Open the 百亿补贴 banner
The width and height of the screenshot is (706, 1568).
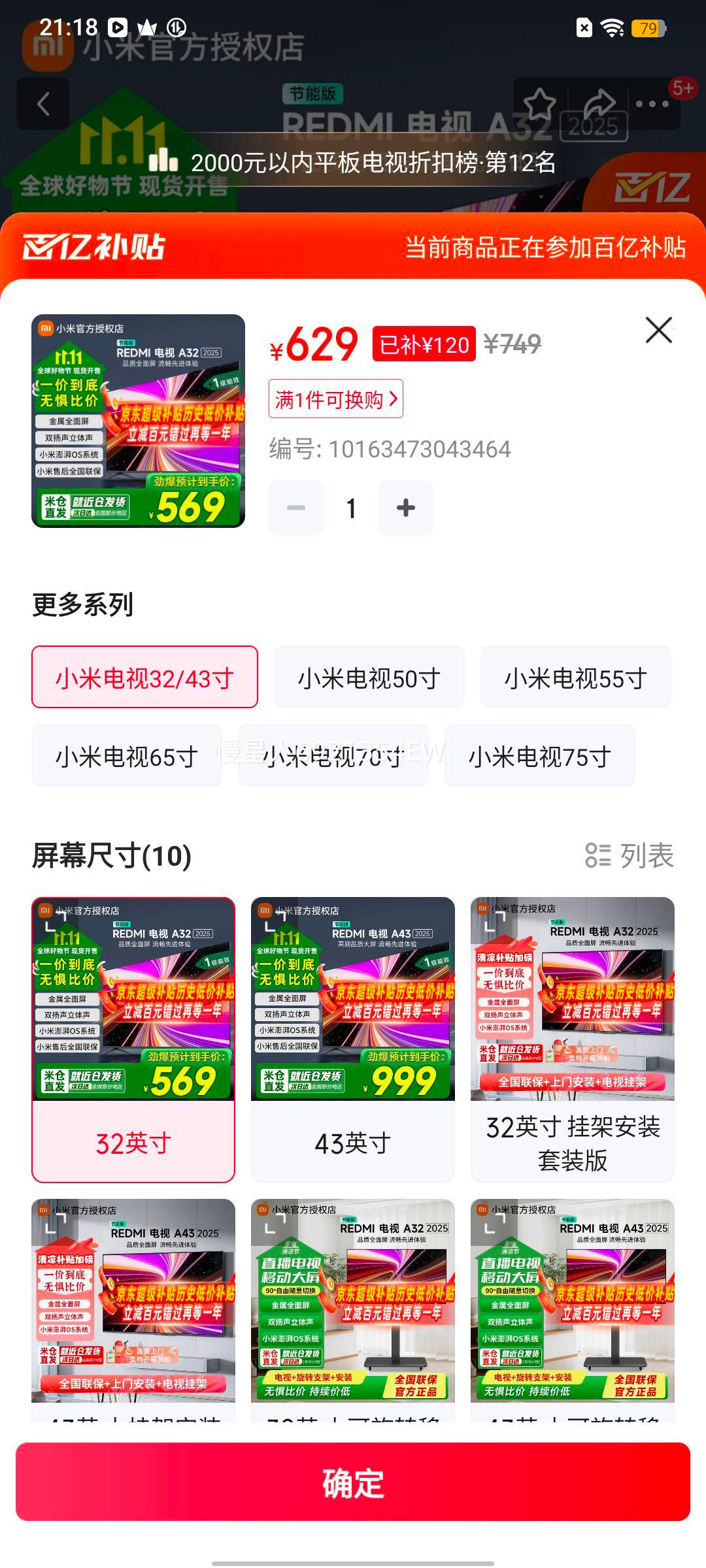353,248
